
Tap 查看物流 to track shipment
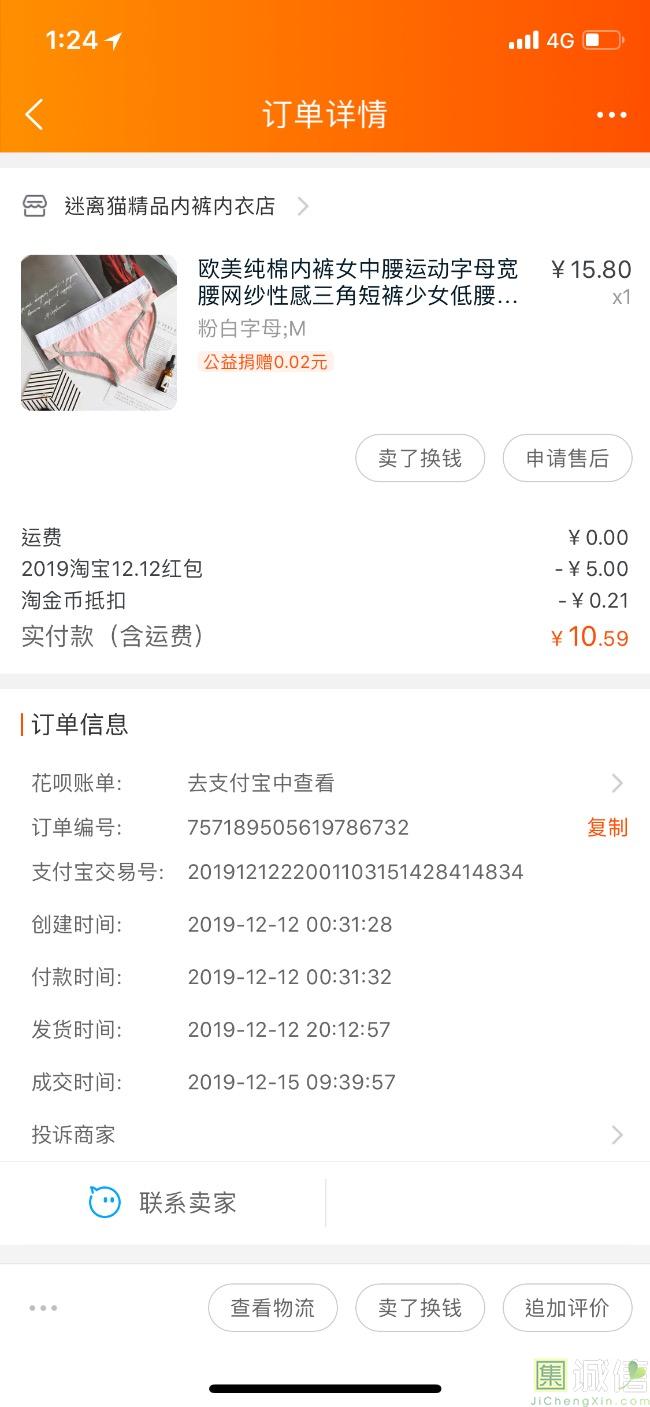point(272,1308)
